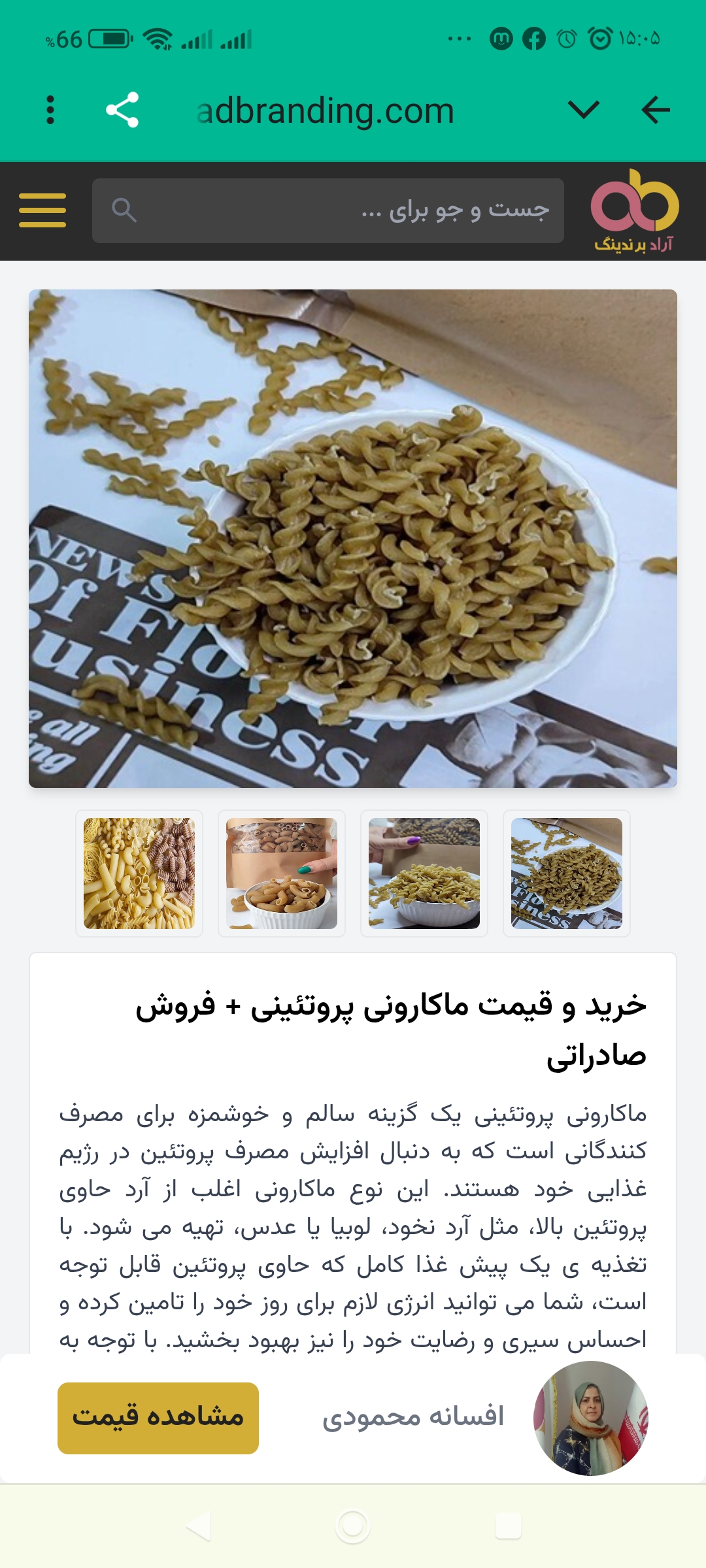Tap the مشاهده قیمت button
706x1568 pixels.
coord(158,1418)
